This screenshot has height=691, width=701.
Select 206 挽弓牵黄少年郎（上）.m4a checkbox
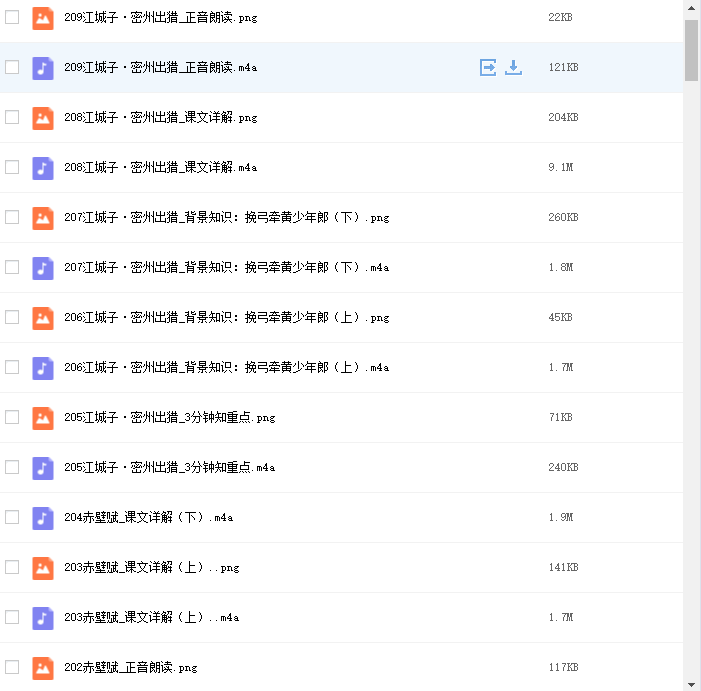tap(12, 367)
